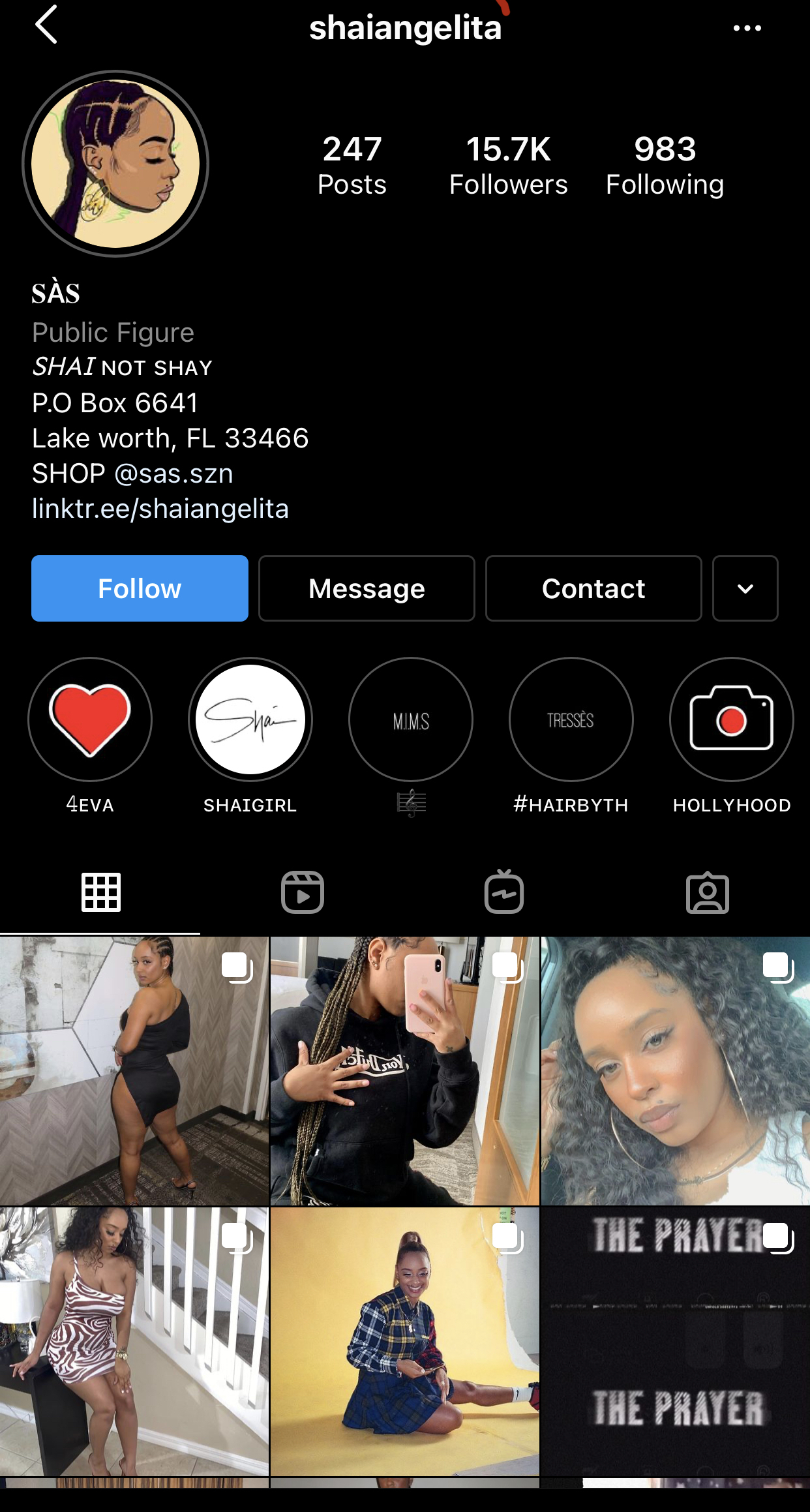Open the HOLLYHOOD story highlight

coord(731,720)
